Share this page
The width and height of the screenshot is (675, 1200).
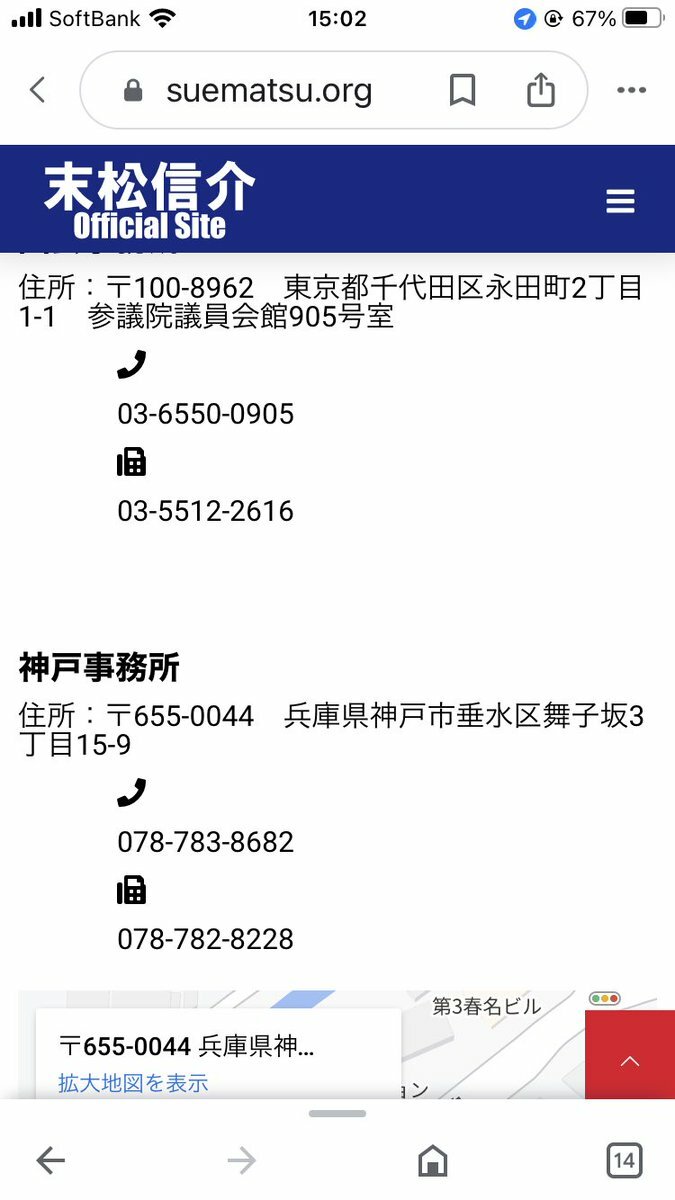pyautogui.click(x=541, y=90)
